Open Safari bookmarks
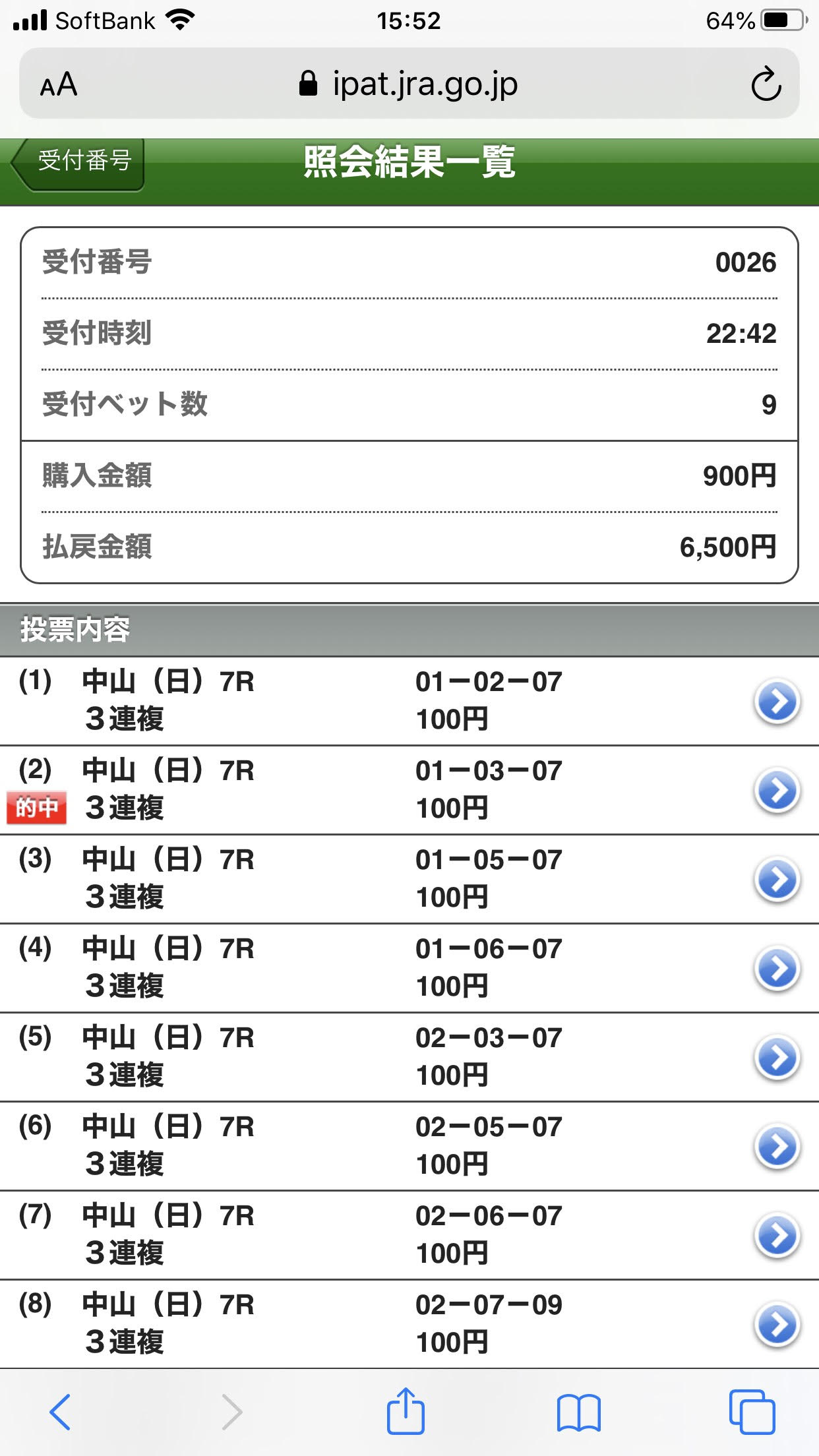 (578, 1412)
